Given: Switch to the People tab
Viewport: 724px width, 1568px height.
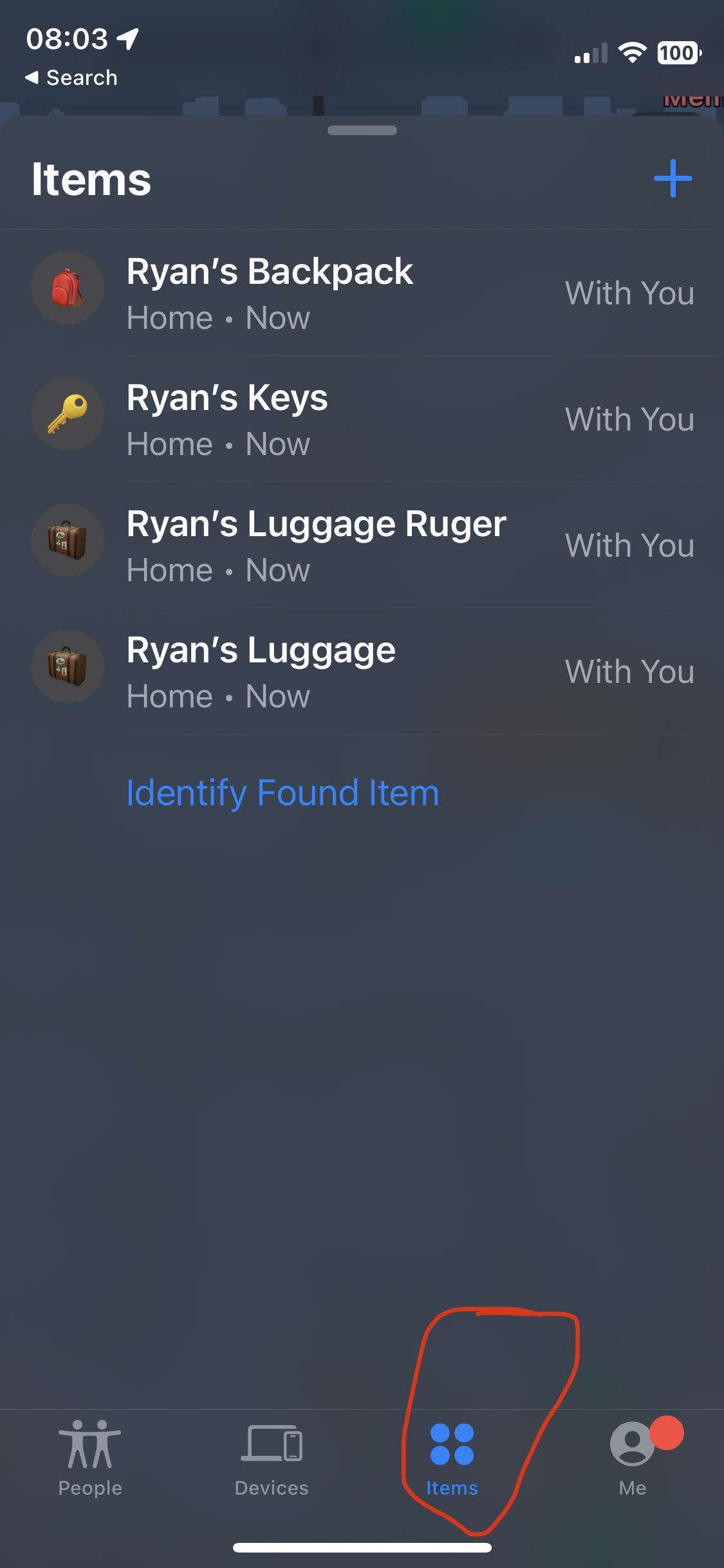Looking at the screenshot, I should pyautogui.click(x=90, y=1458).
